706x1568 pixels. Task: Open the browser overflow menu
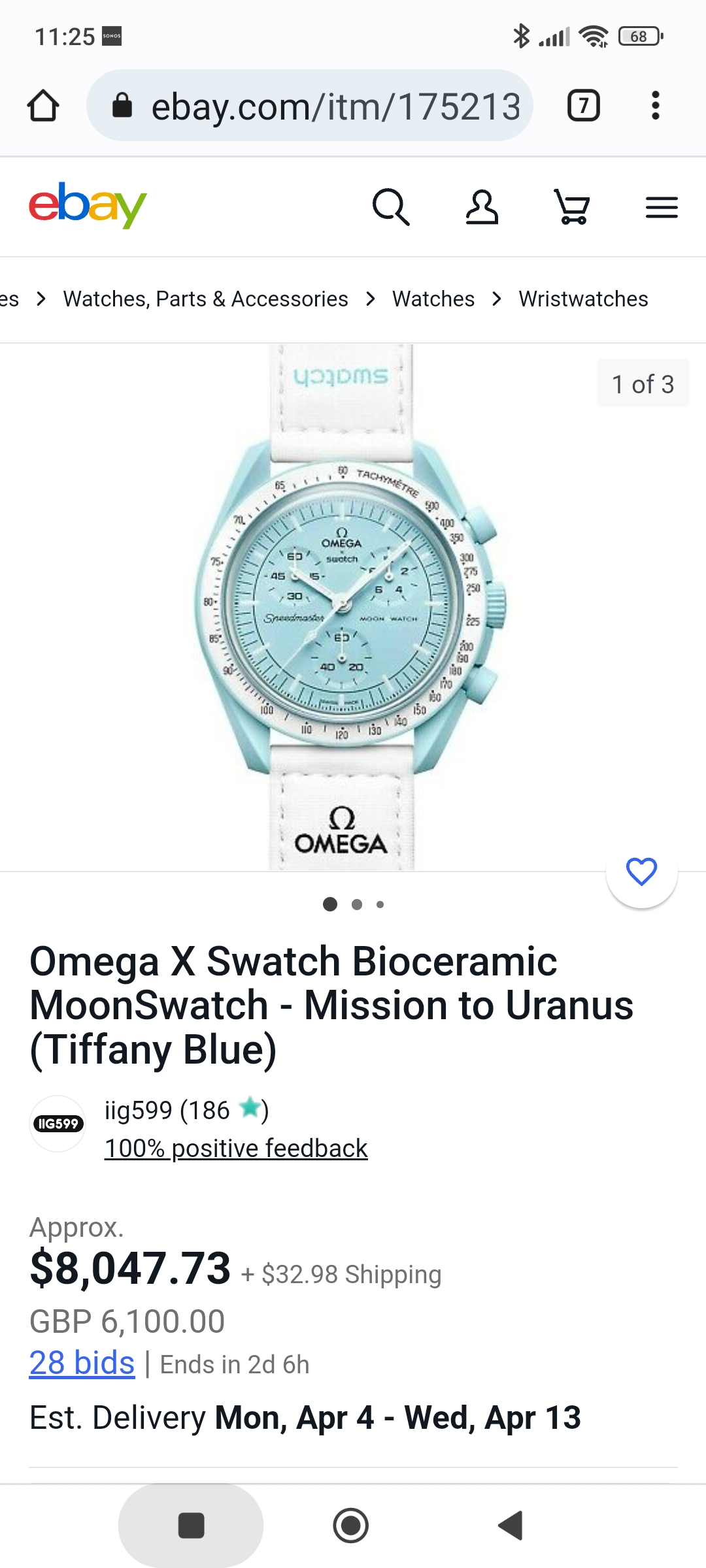[x=655, y=106]
